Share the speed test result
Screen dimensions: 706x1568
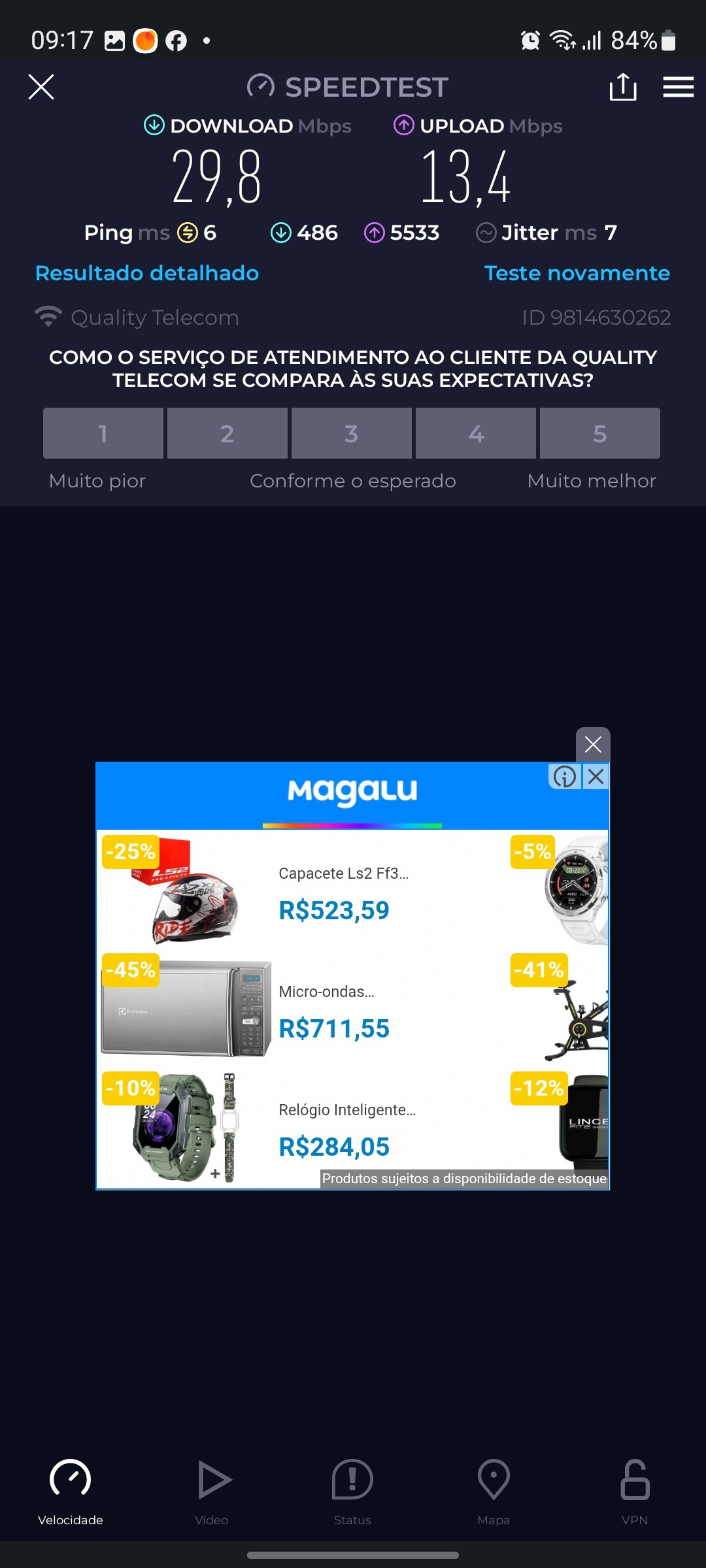623,87
